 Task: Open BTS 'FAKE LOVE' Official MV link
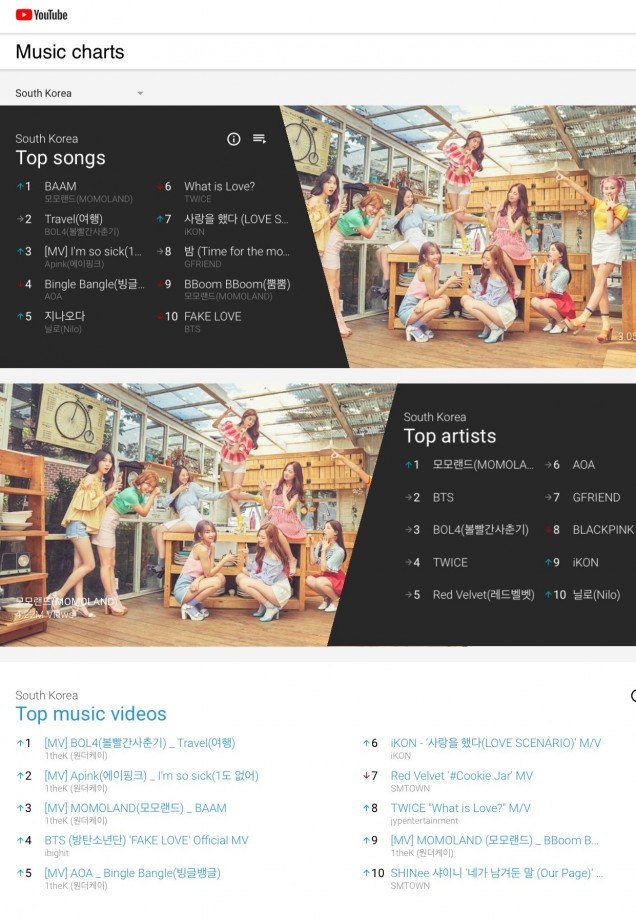(x=146, y=840)
